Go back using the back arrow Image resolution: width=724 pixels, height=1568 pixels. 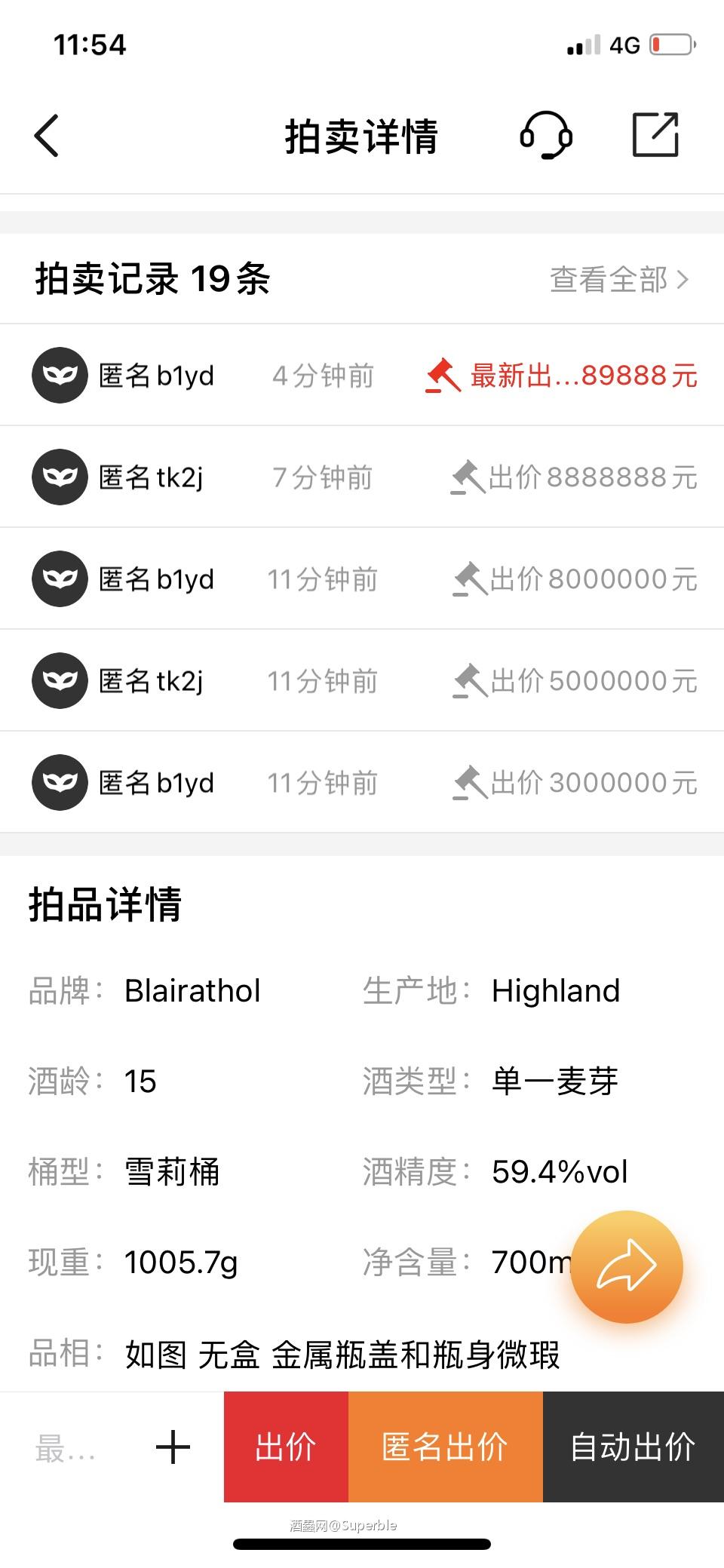(45, 136)
